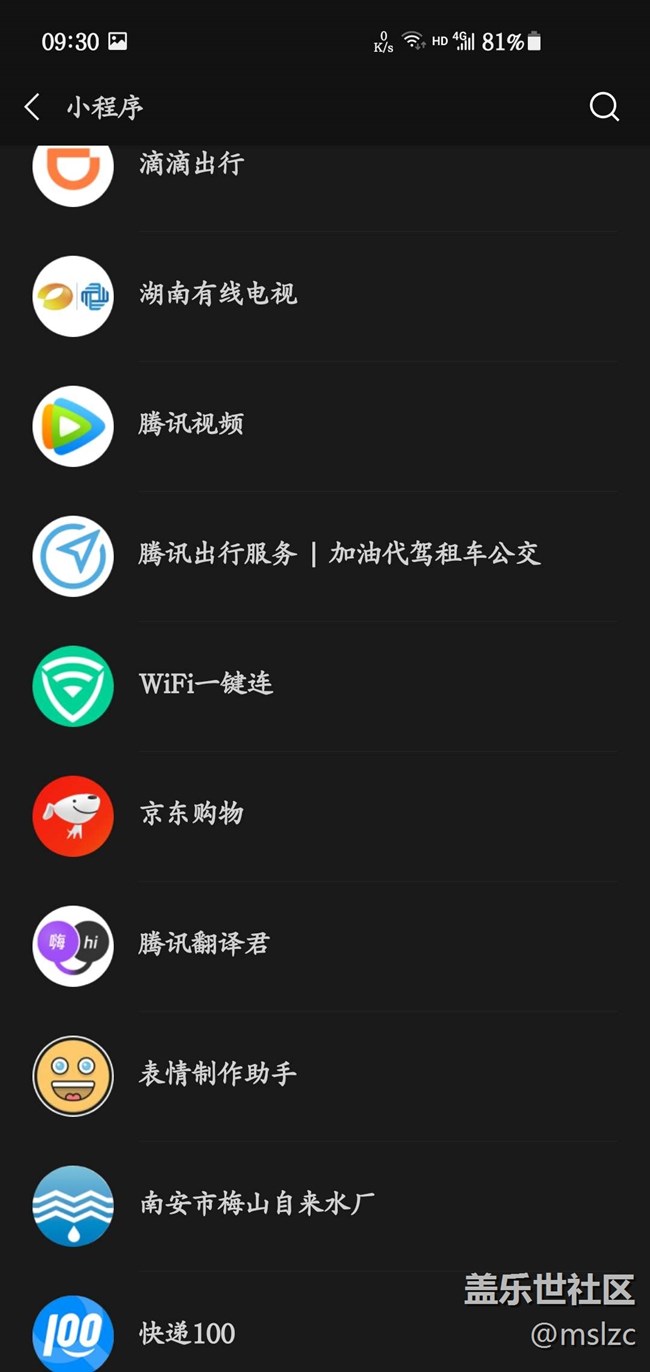Go back from the 小程序 page
Image resolution: width=650 pixels, height=1372 pixels.
(33, 107)
